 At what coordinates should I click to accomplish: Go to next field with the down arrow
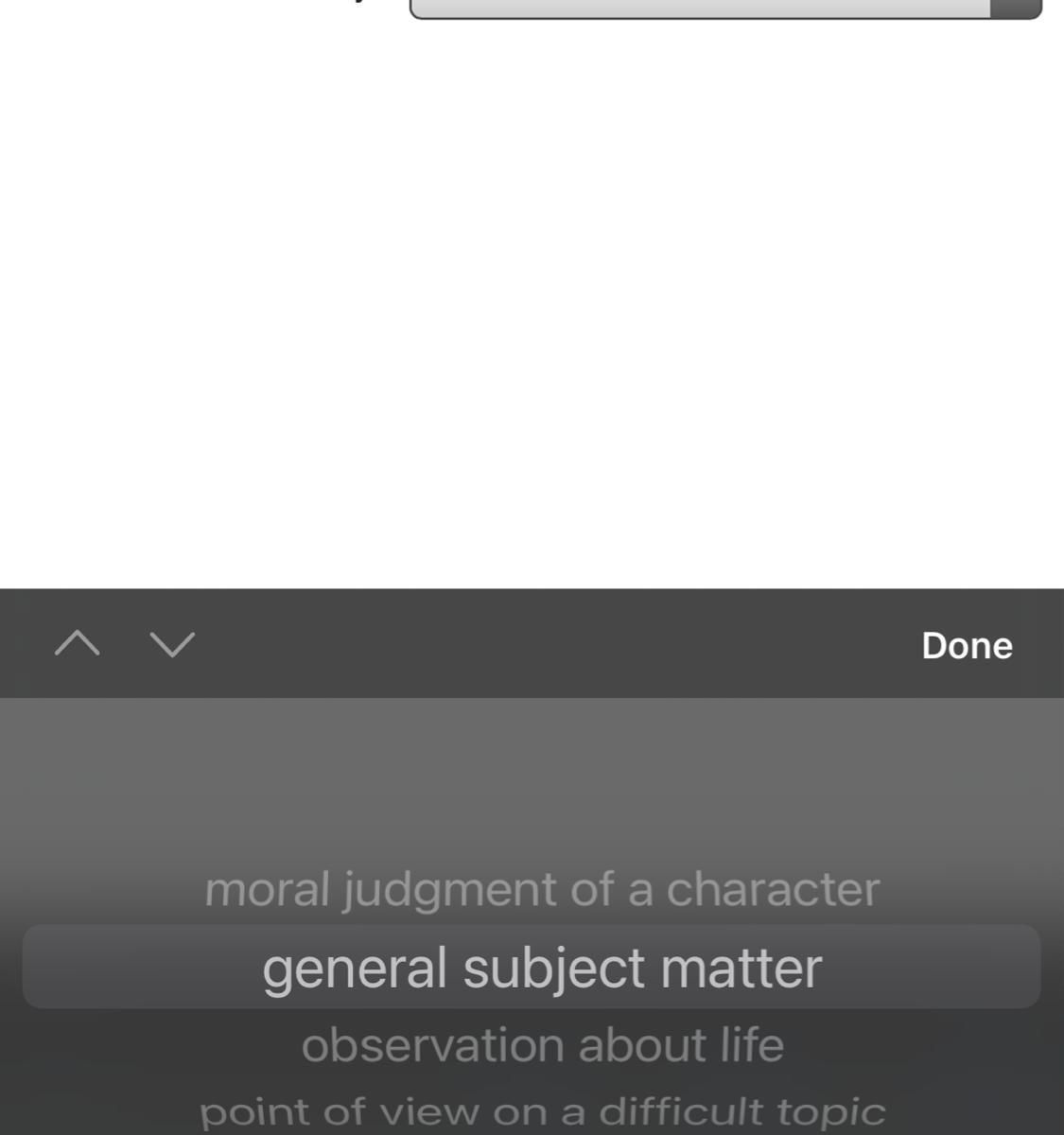(x=172, y=644)
